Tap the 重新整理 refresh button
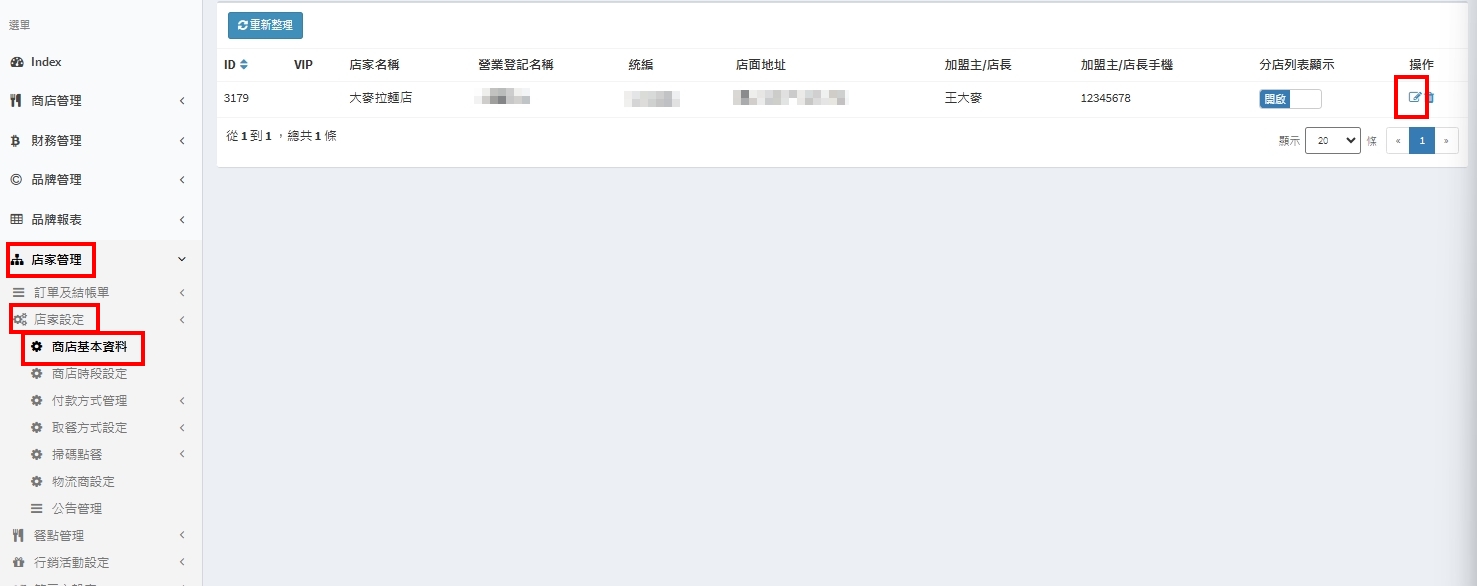The image size is (1477, 586). (265, 25)
